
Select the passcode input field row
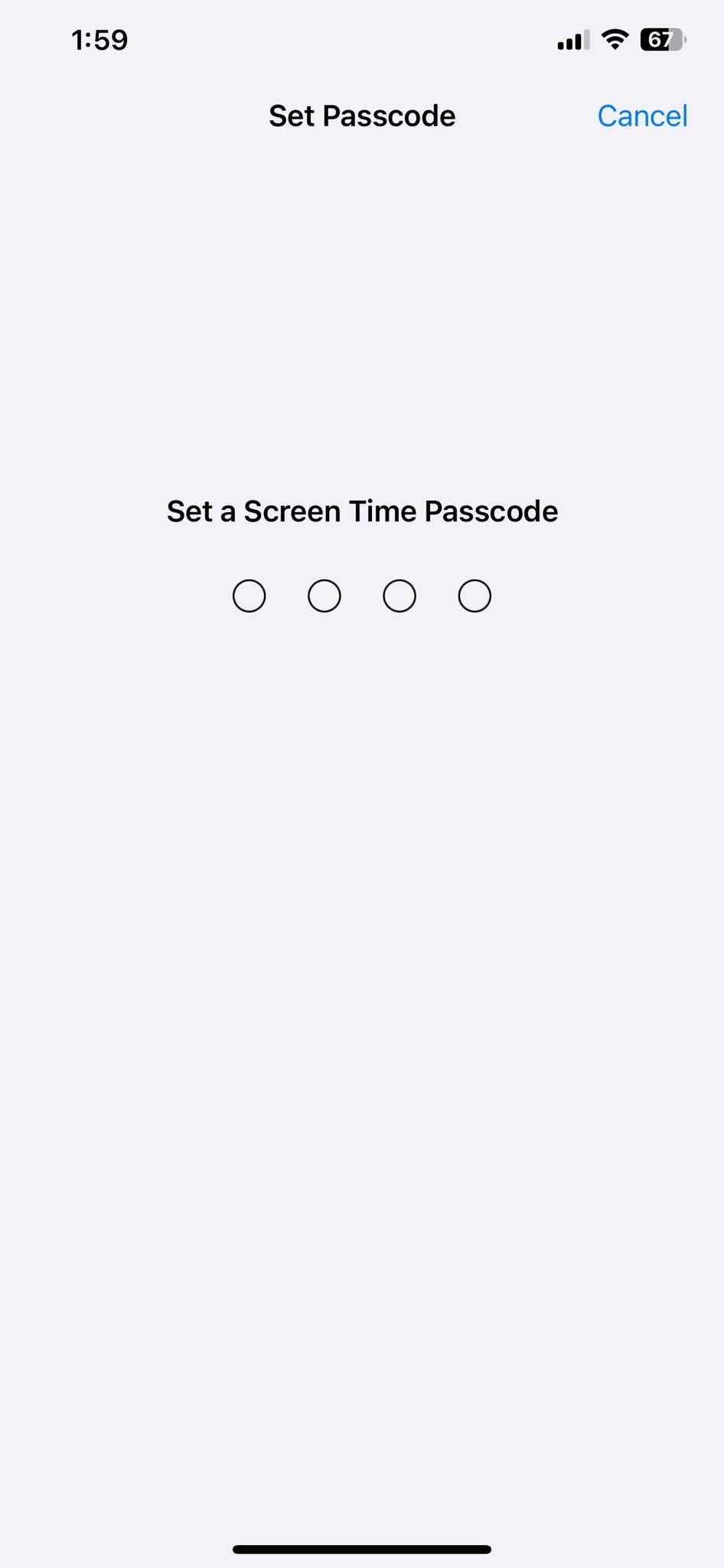tap(361, 596)
